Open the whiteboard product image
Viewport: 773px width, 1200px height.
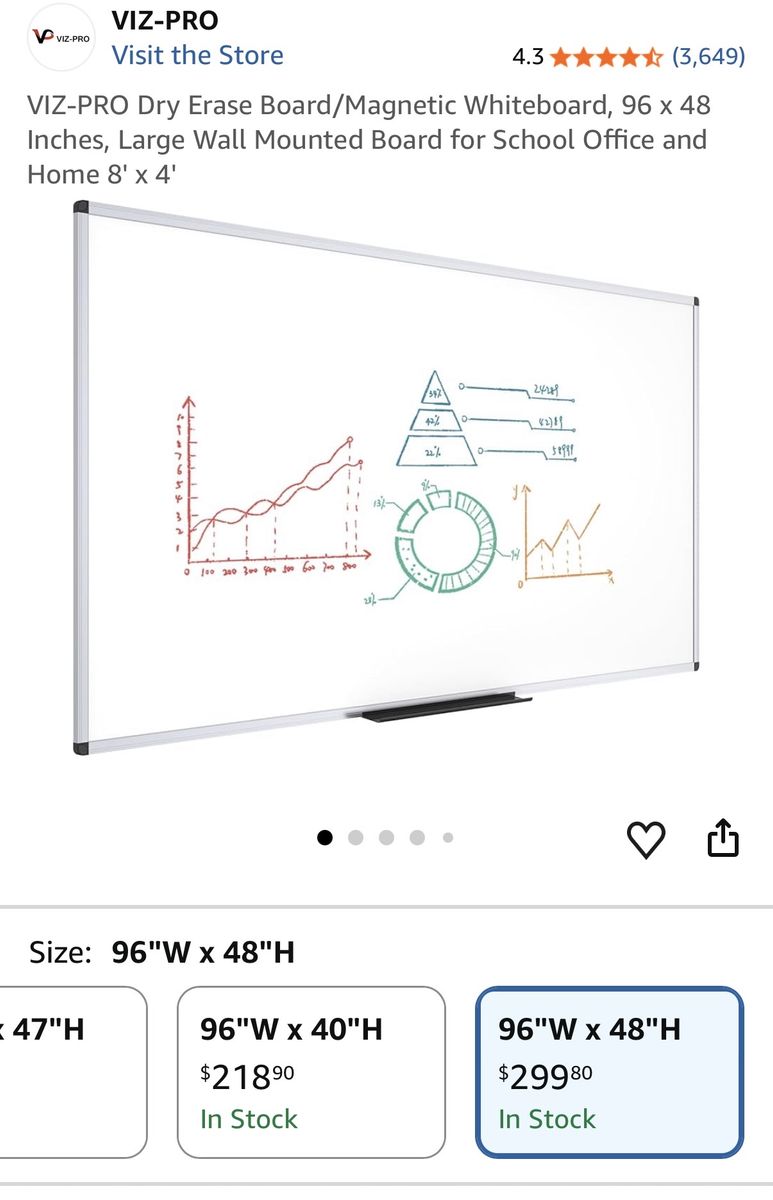(x=386, y=479)
